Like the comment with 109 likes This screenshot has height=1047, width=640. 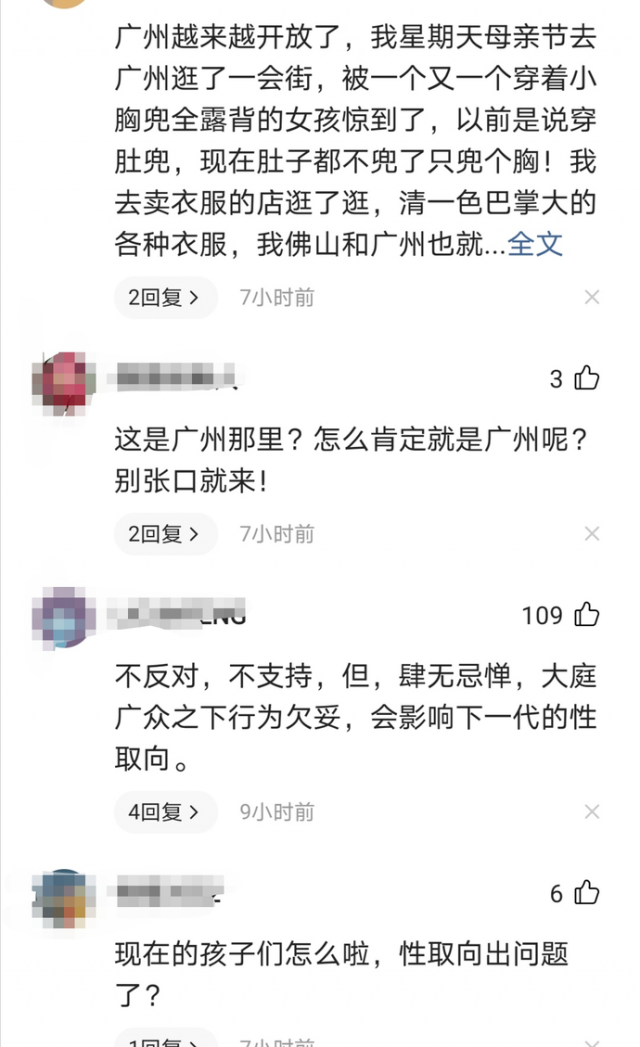coord(587,615)
